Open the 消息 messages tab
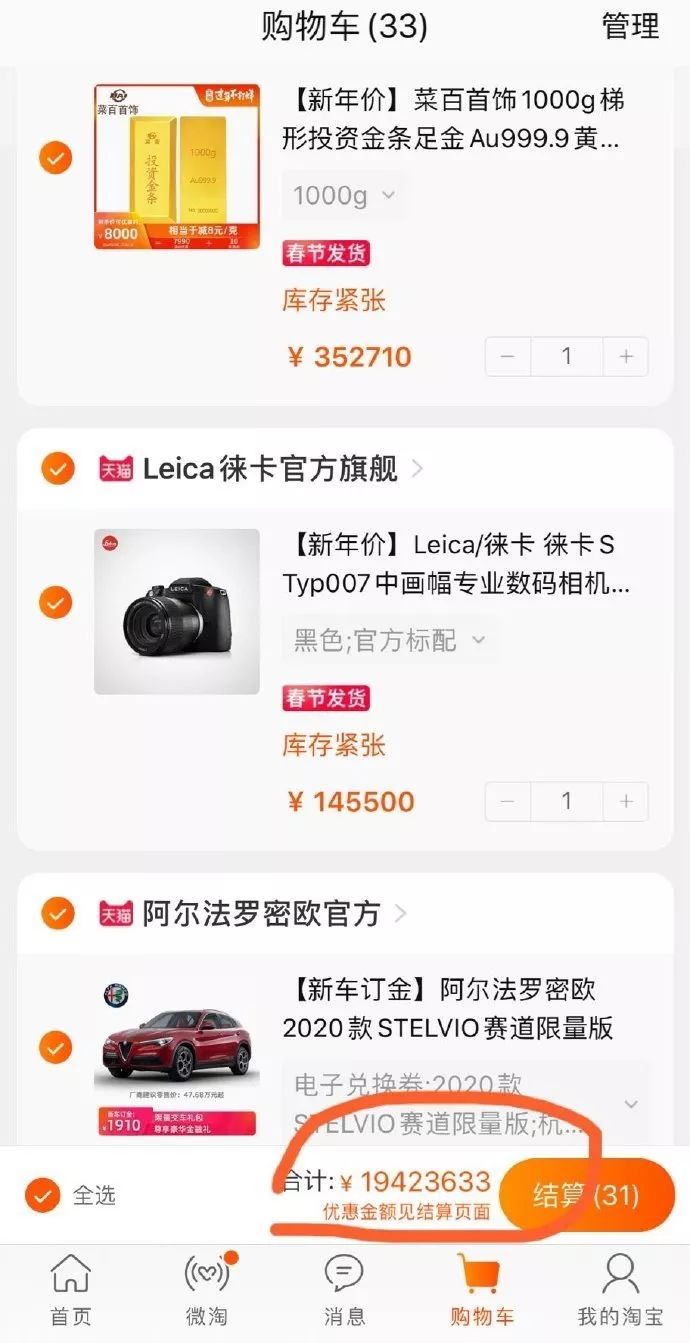The width and height of the screenshot is (690, 1343). point(344,1289)
